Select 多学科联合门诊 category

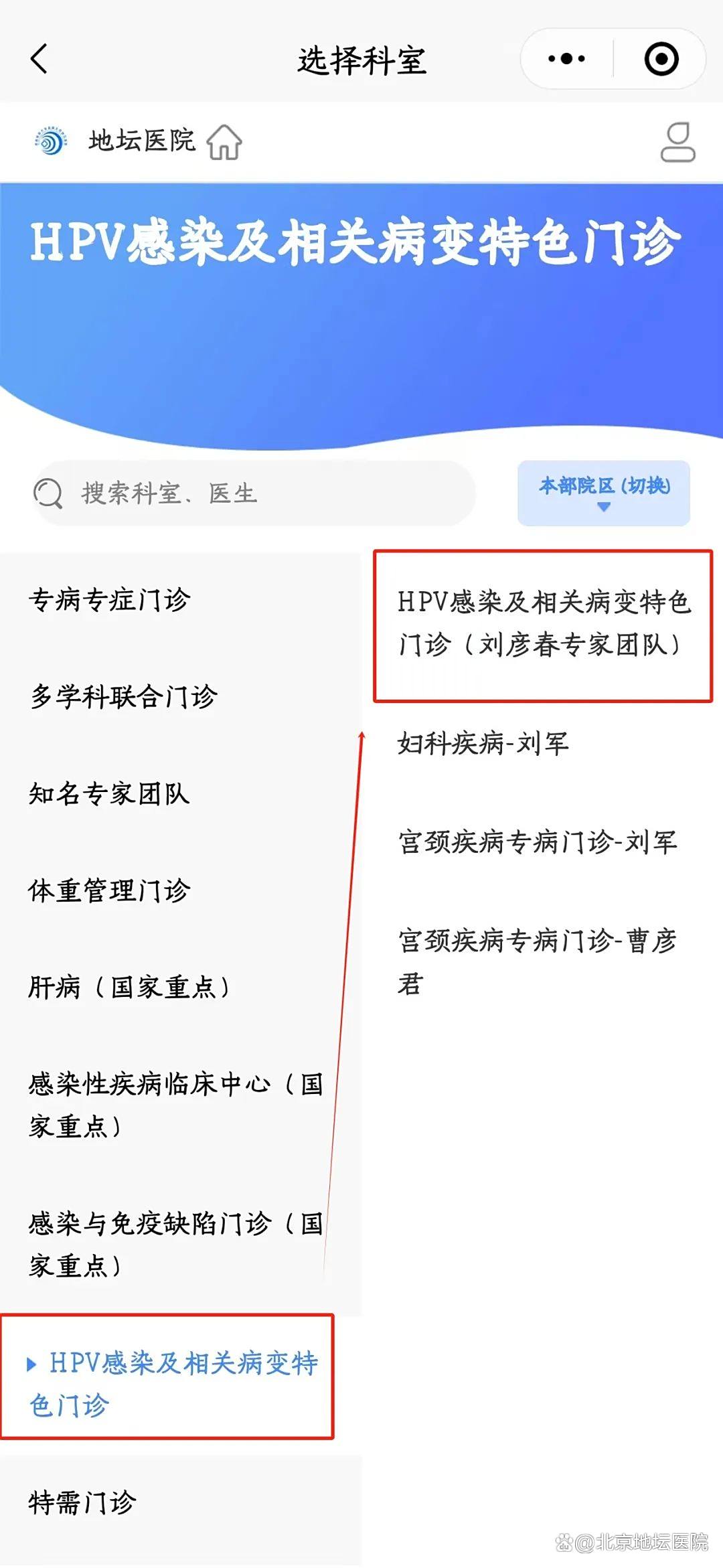point(124,697)
